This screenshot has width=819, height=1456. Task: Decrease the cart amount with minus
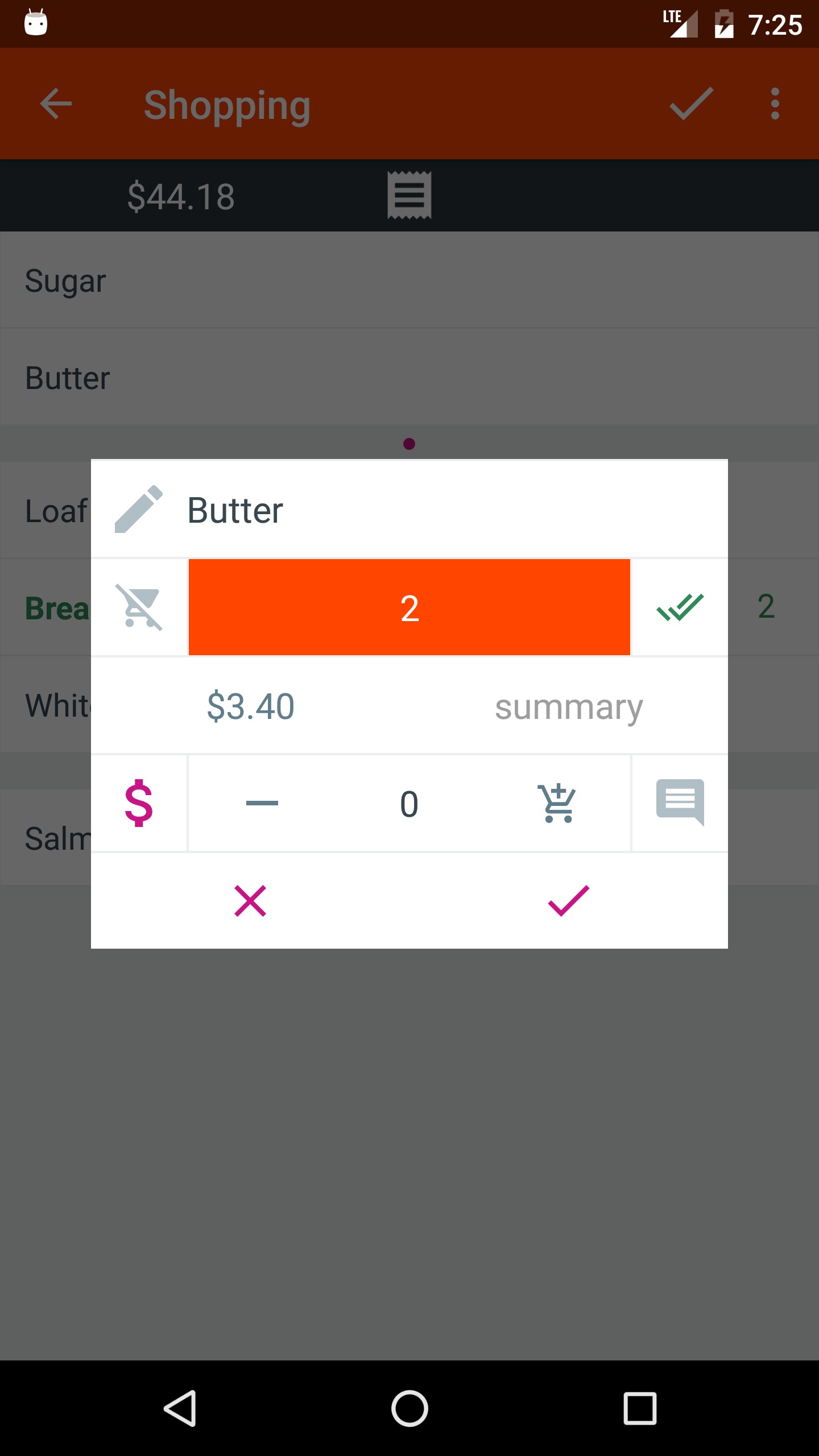pos(262,803)
